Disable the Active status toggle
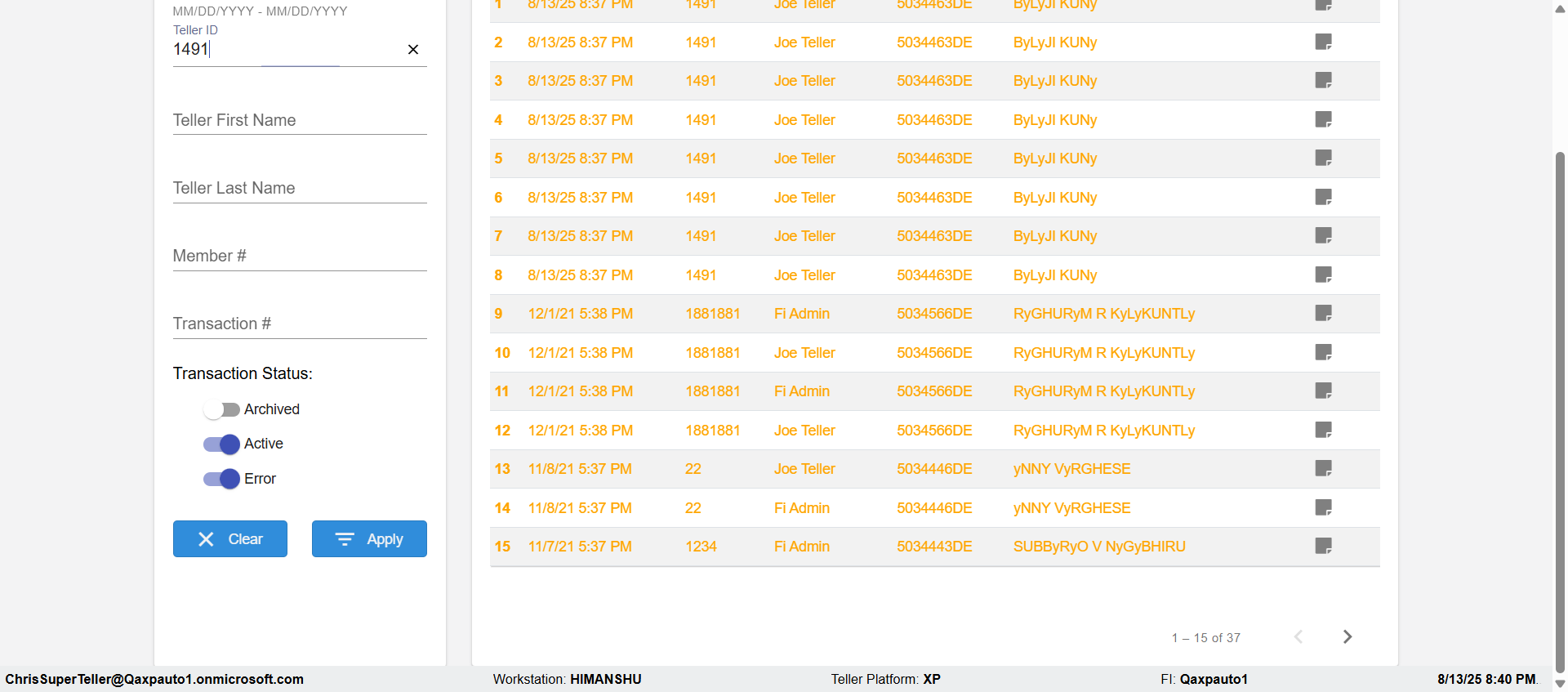Image resolution: width=1568 pixels, height=692 pixels. point(221,444)
